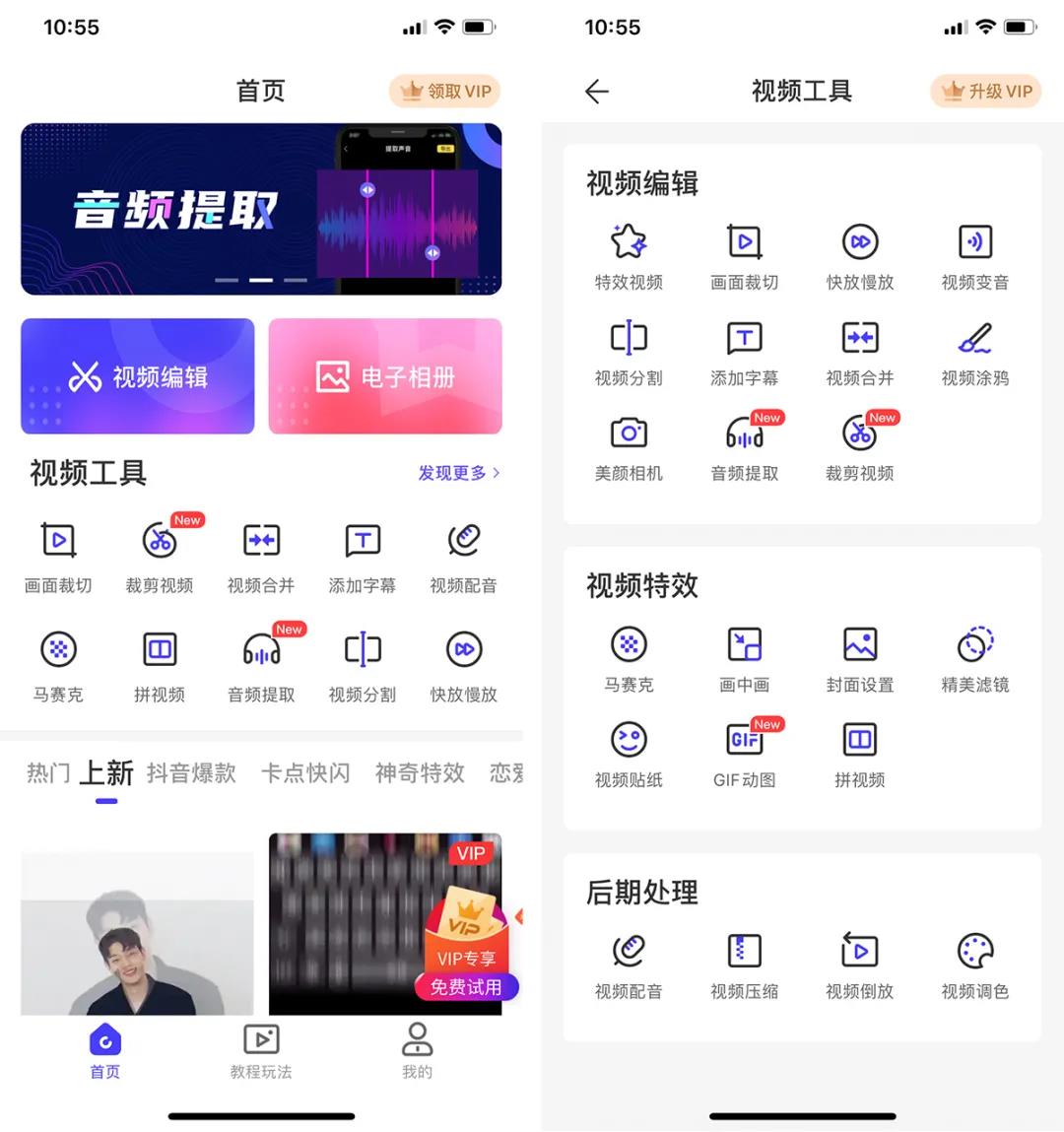The image size is (1064, 1132).
Task: Select the 视频变音 voice changer tool
Action: pos(973,254)
